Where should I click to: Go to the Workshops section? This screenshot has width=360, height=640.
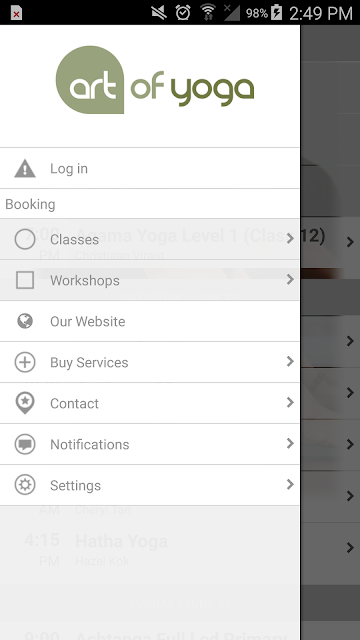(x=150, y=280)
